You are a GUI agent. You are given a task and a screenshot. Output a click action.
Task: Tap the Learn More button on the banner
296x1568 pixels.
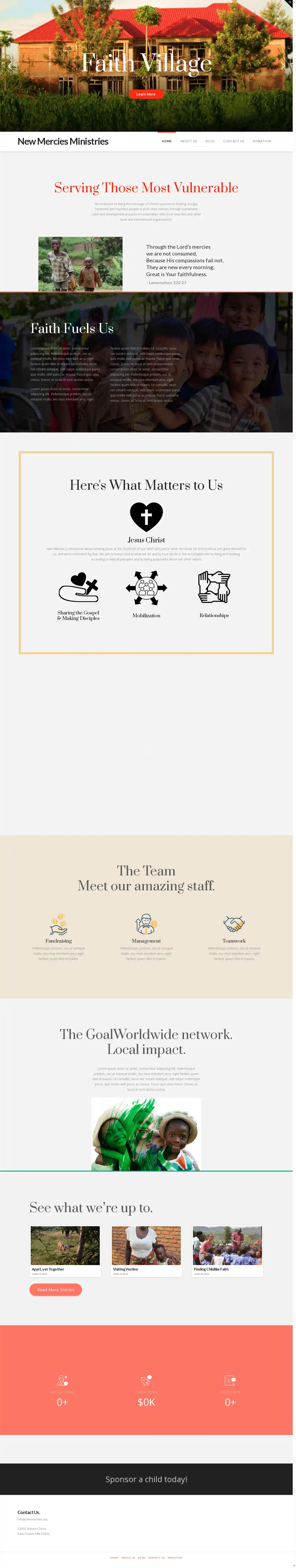pos(146,94)
